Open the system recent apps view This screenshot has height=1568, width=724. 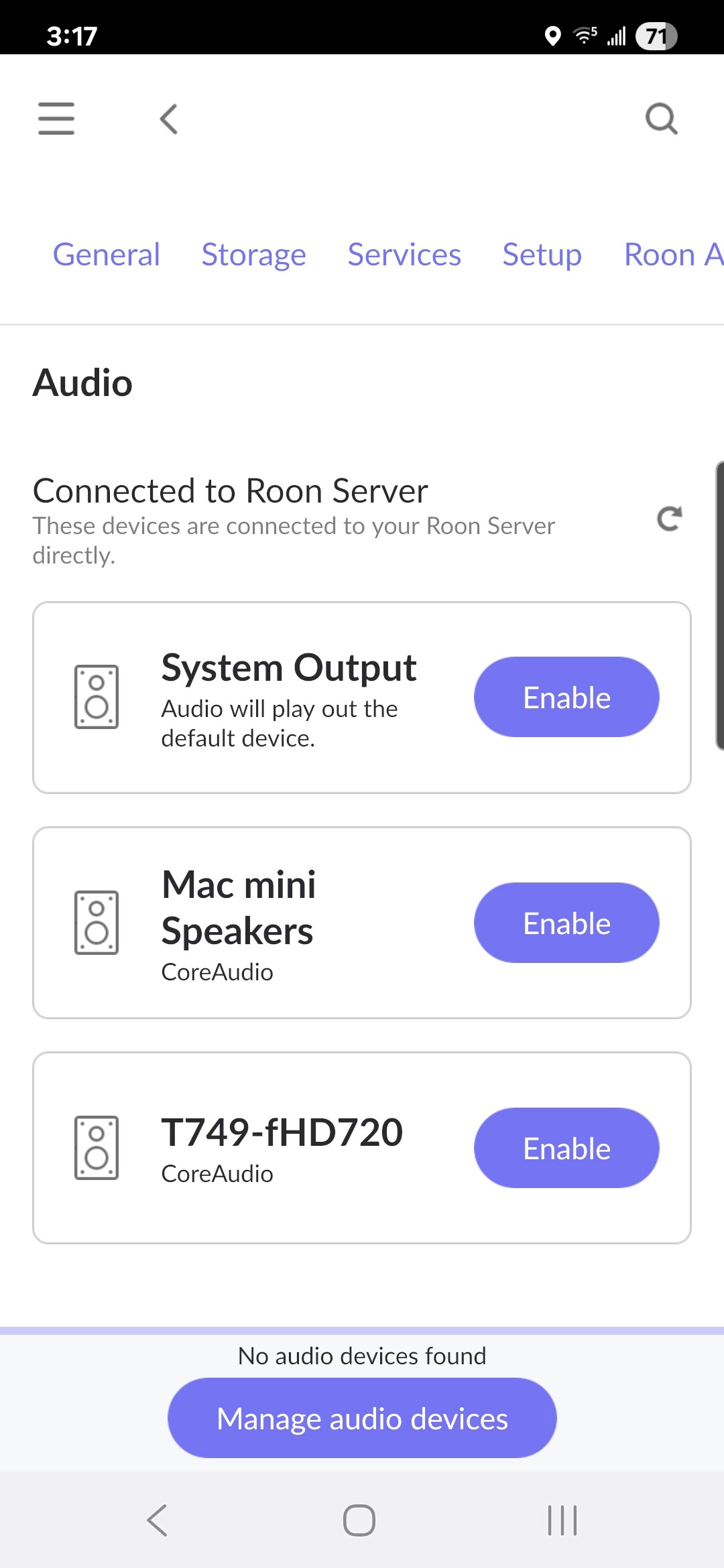click(562, 1520)
